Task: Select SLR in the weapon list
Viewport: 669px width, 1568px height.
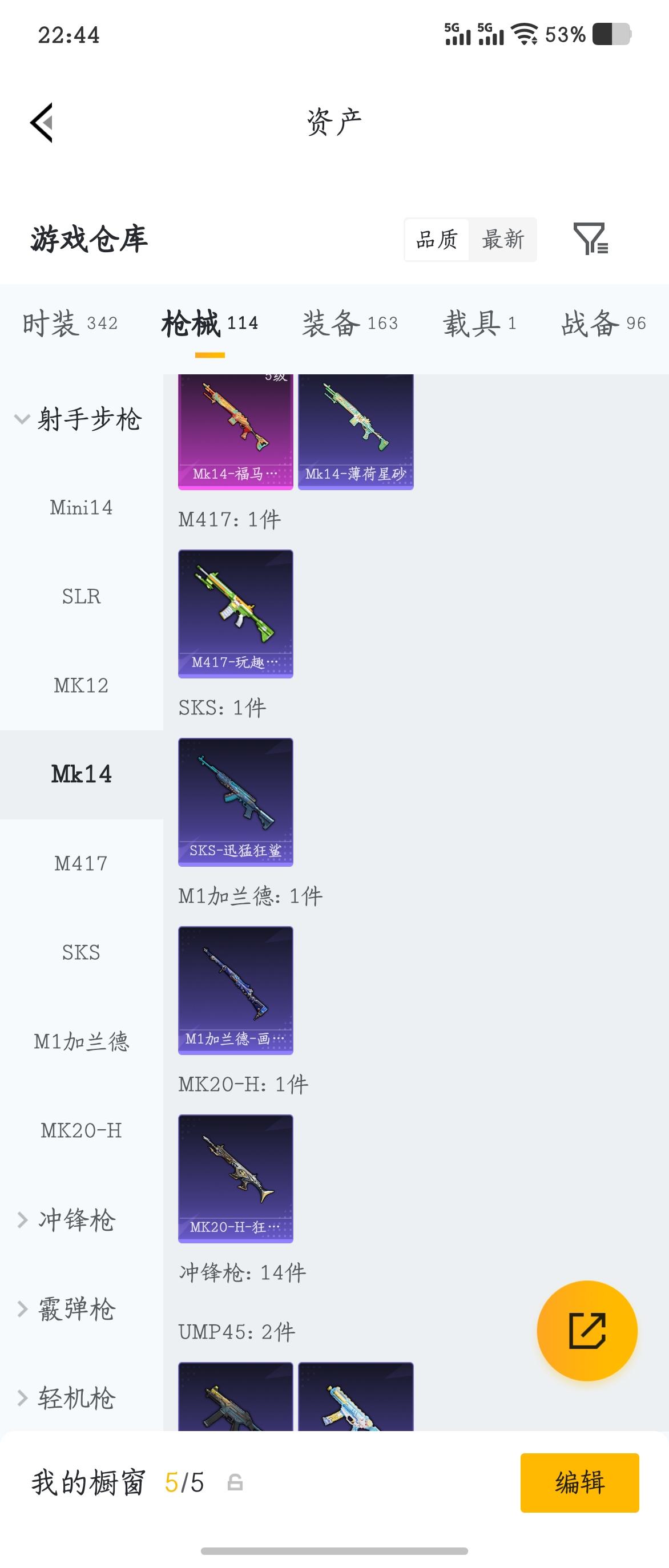Action: click(x=81, y=596)
